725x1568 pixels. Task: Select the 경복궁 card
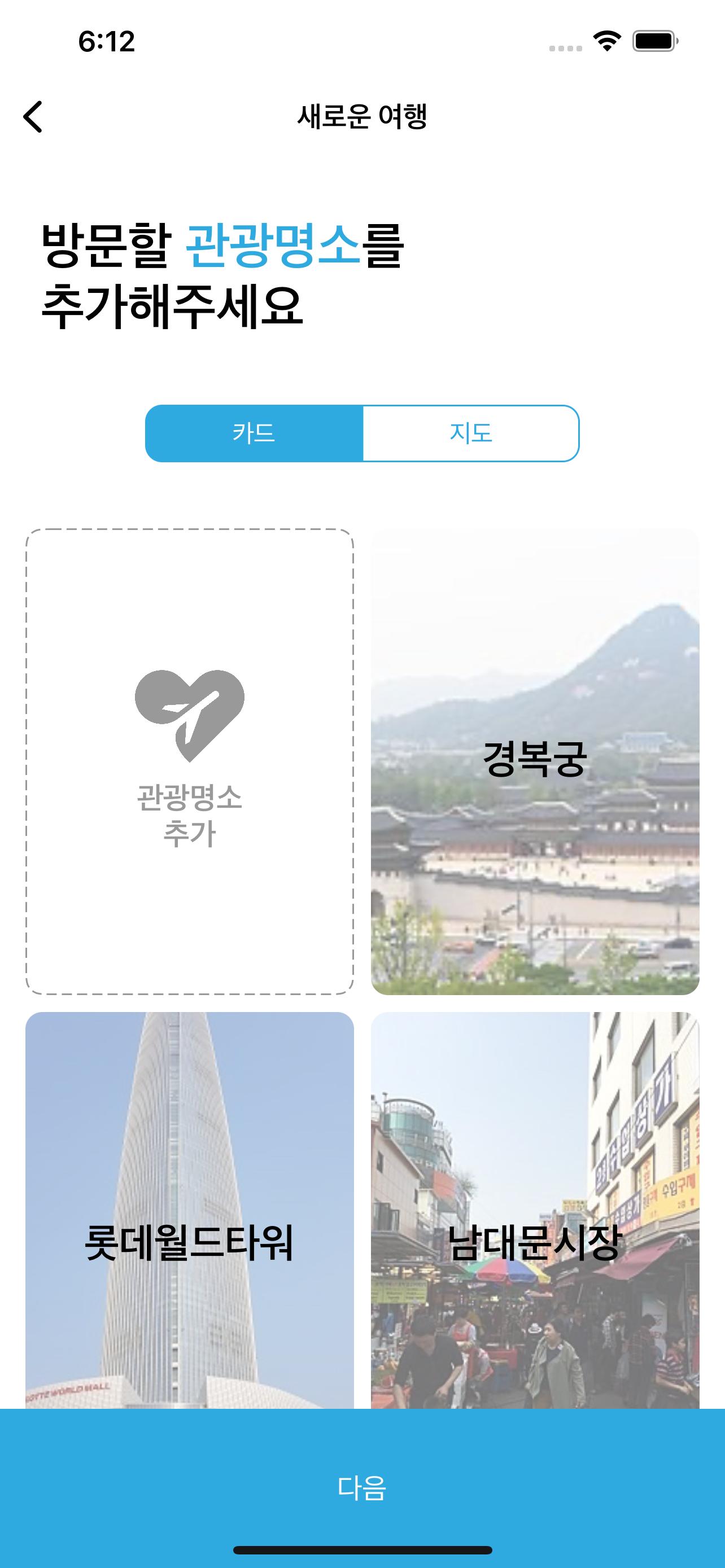tap(535, 761)
